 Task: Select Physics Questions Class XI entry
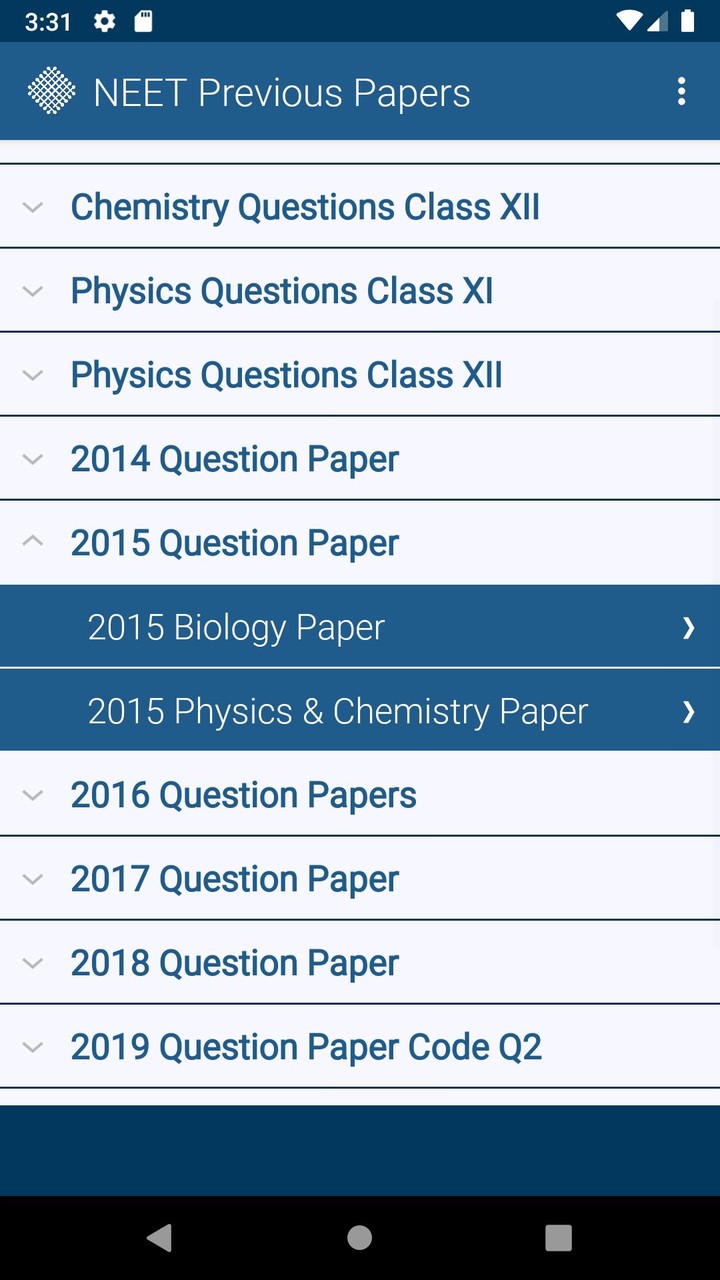click(x=281, y=290)
